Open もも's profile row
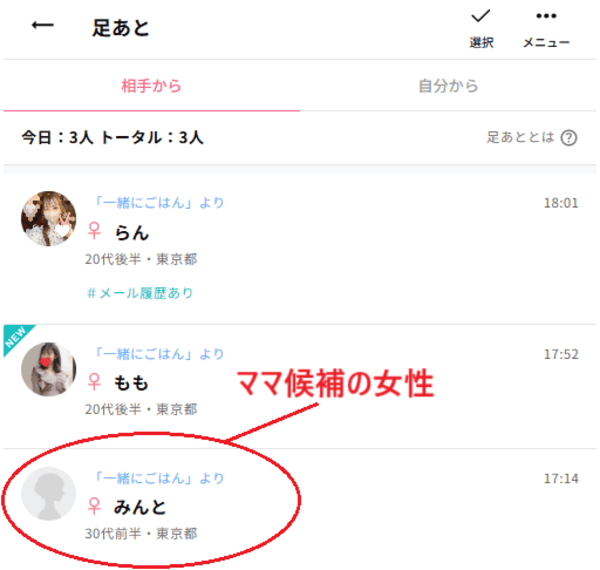Viewport: 600px width, 570px height. 300,381
